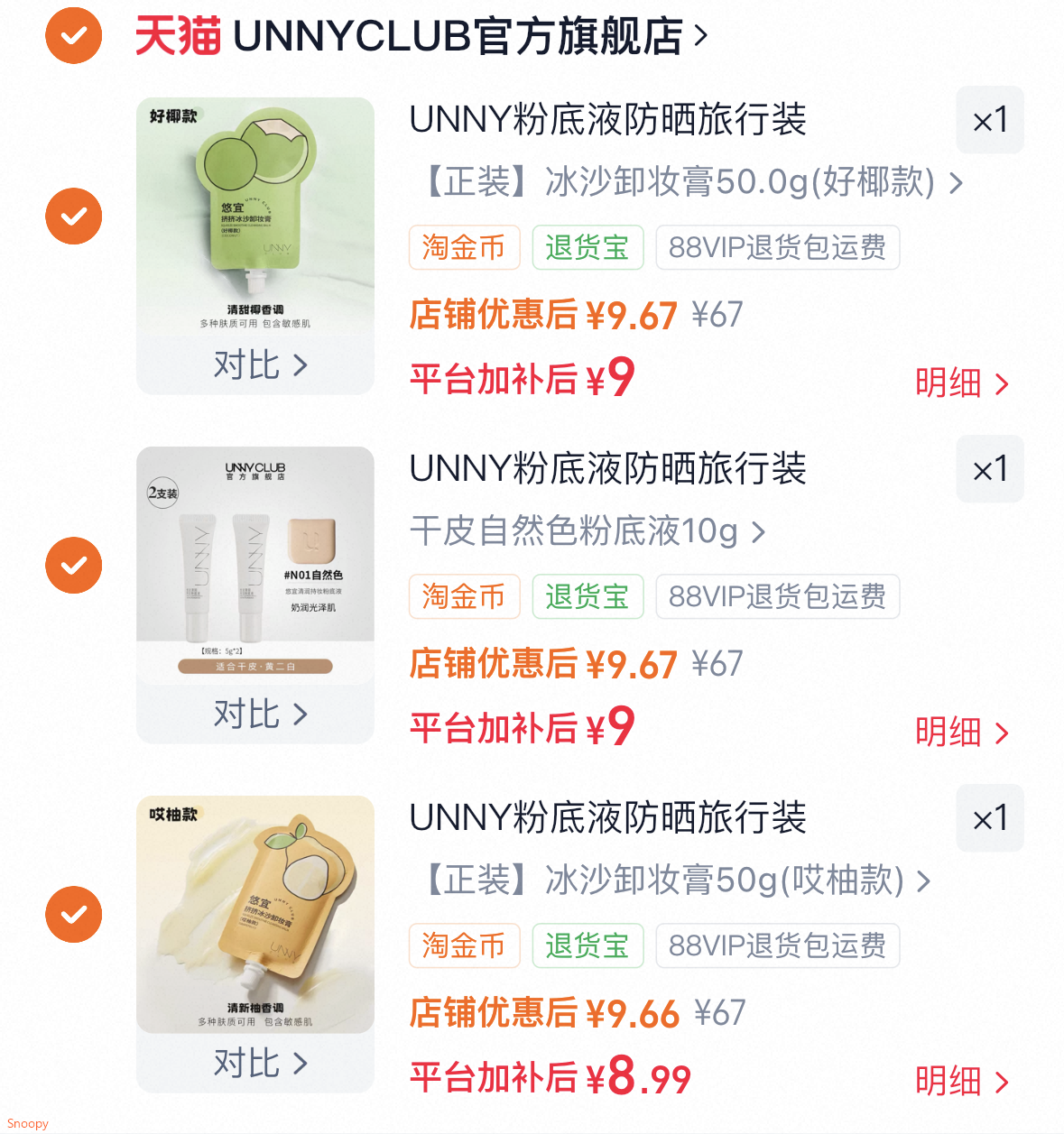View 明细 for the 哎柚款 item
The image size is (1064, 1134).
[x=961, y=1082]
